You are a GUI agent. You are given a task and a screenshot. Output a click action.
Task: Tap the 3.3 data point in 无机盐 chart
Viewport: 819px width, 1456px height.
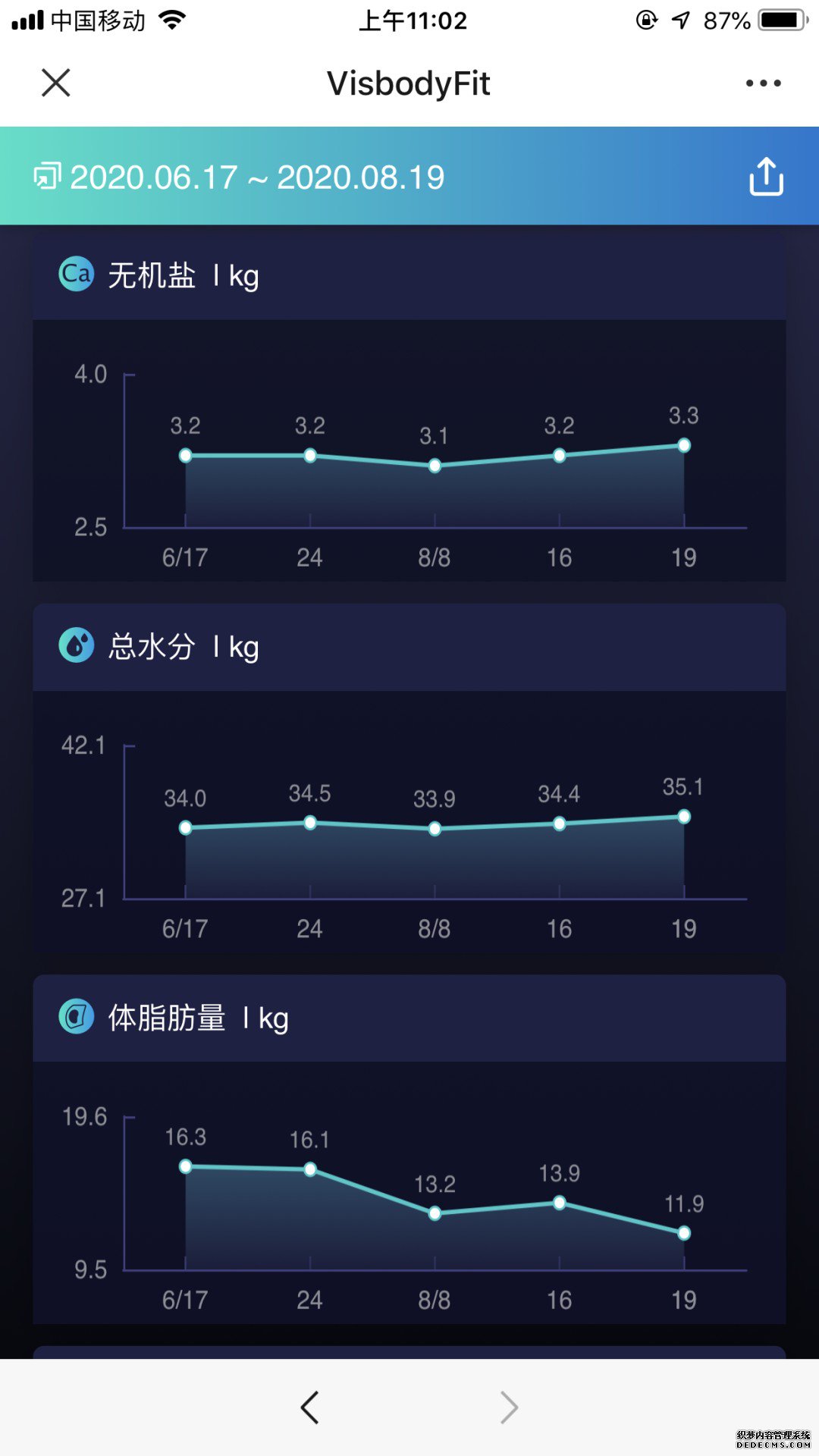(684, 445)
